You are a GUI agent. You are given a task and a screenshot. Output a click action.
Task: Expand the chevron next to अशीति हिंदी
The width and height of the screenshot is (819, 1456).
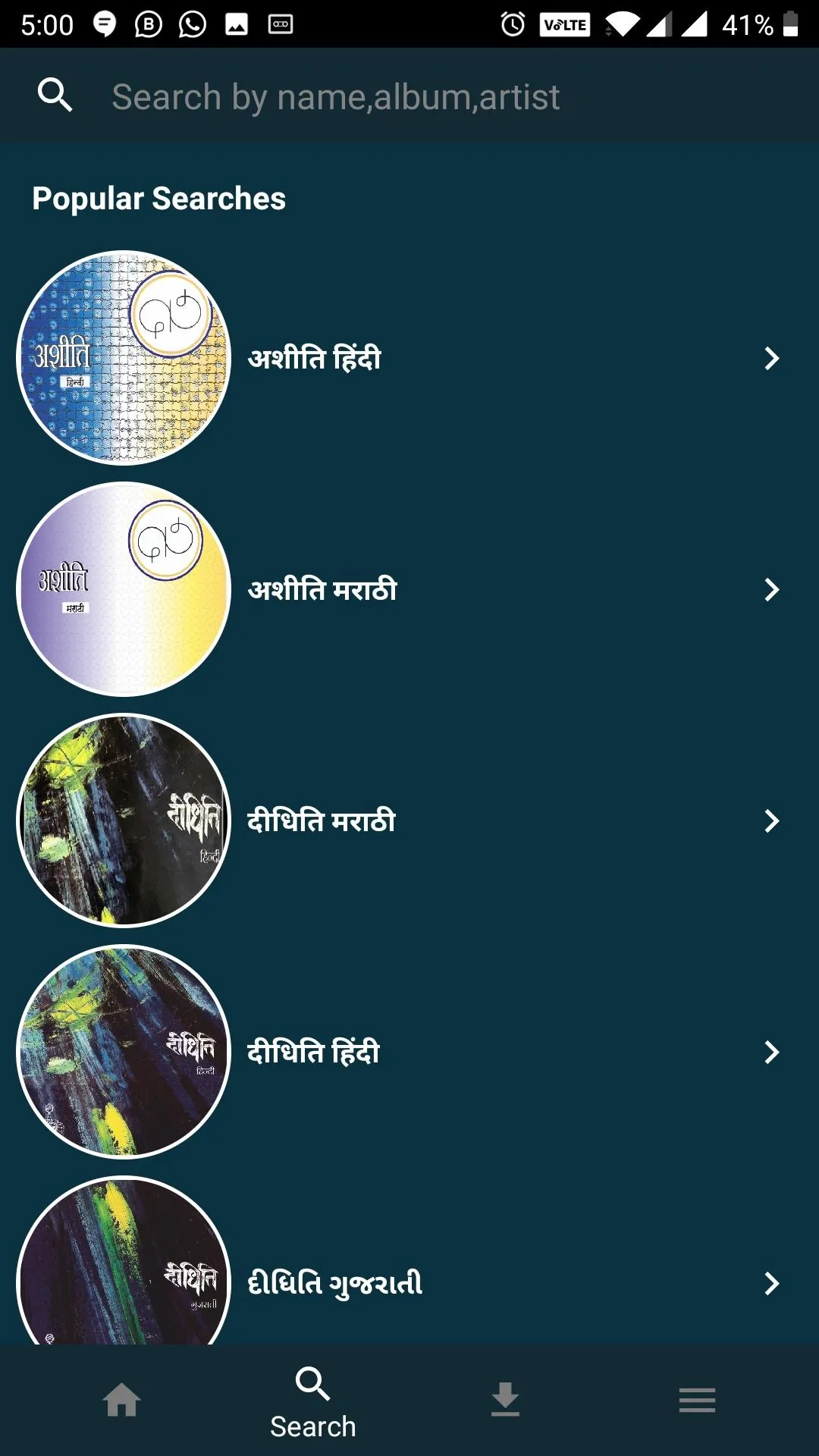[x=773, y=359]
